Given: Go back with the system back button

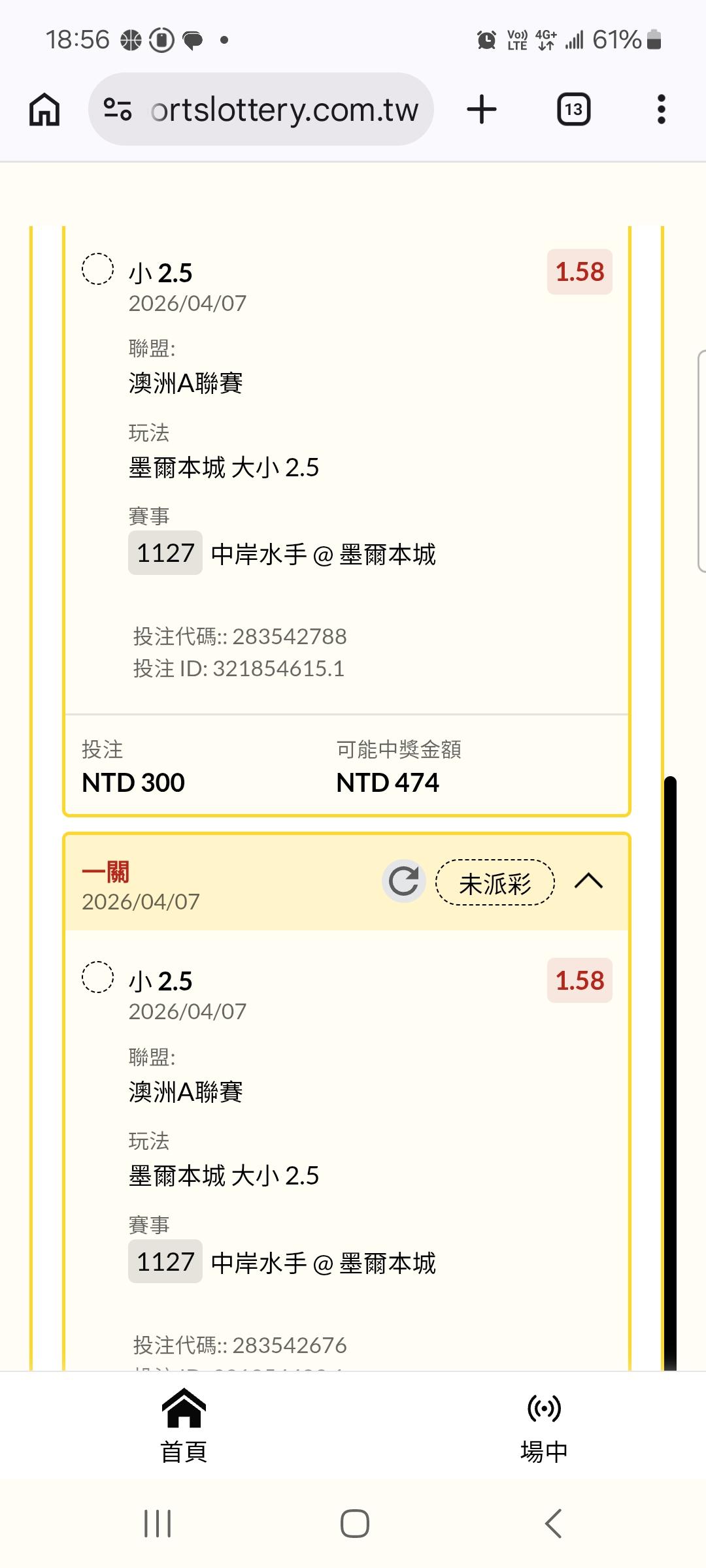Looking at the screenshot, I should click(x=553, y=1524).
